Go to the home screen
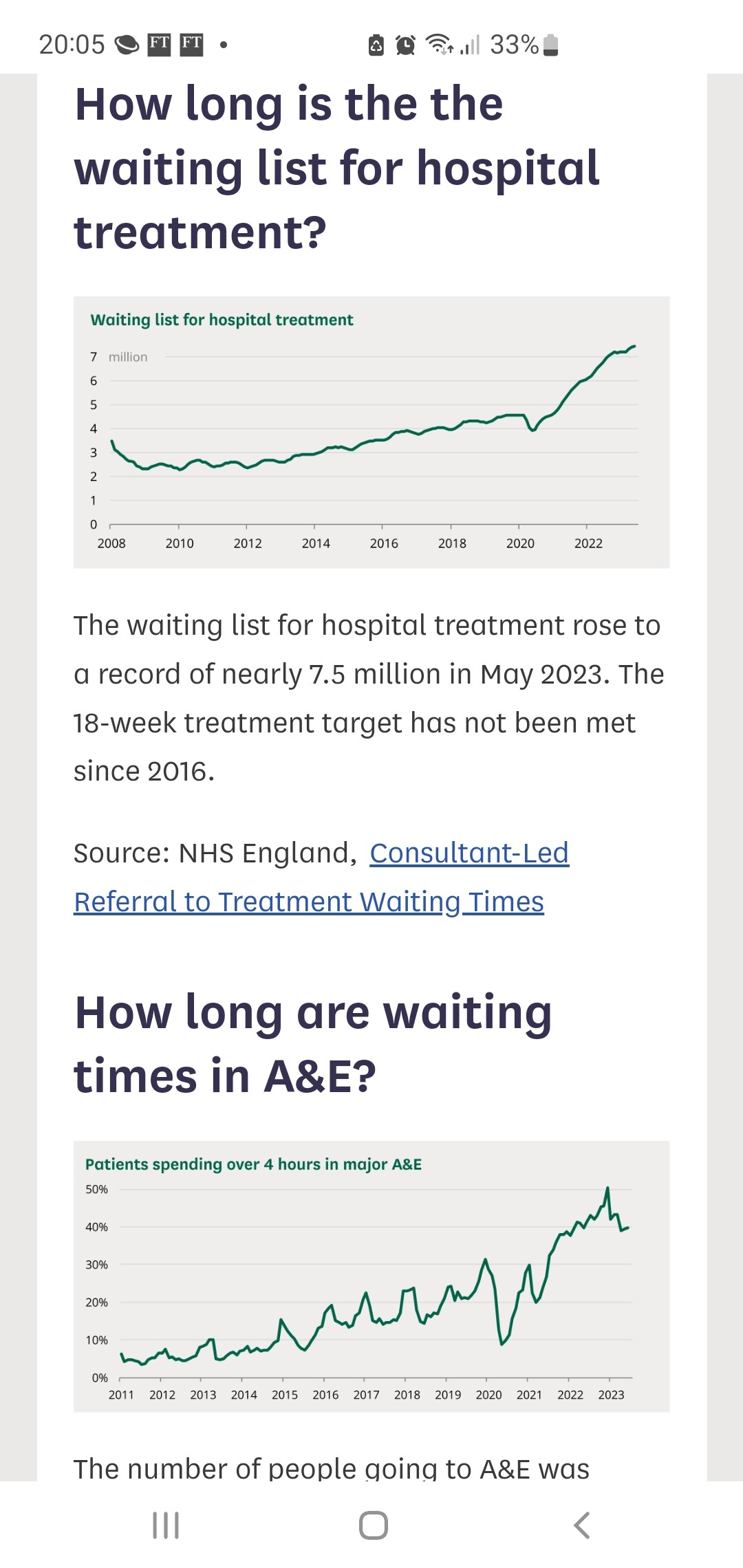 [373, 1525]
